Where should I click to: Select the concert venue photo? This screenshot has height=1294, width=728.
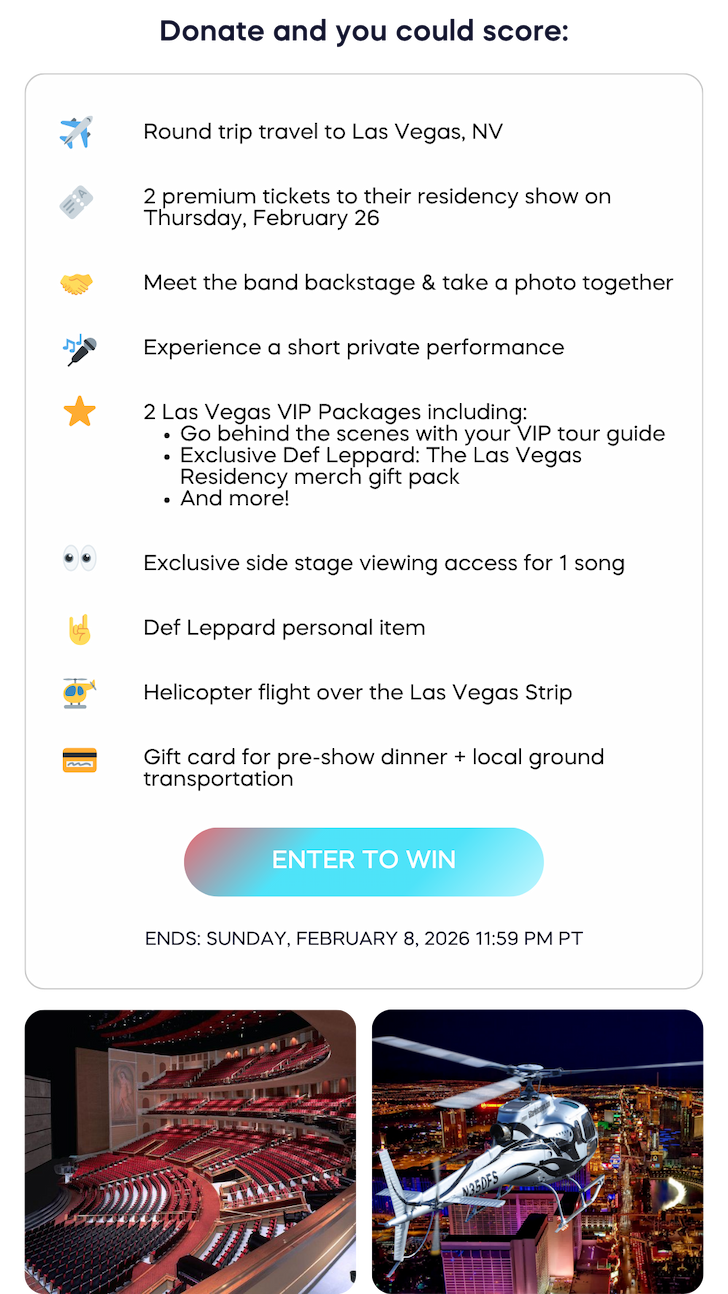190,1150
